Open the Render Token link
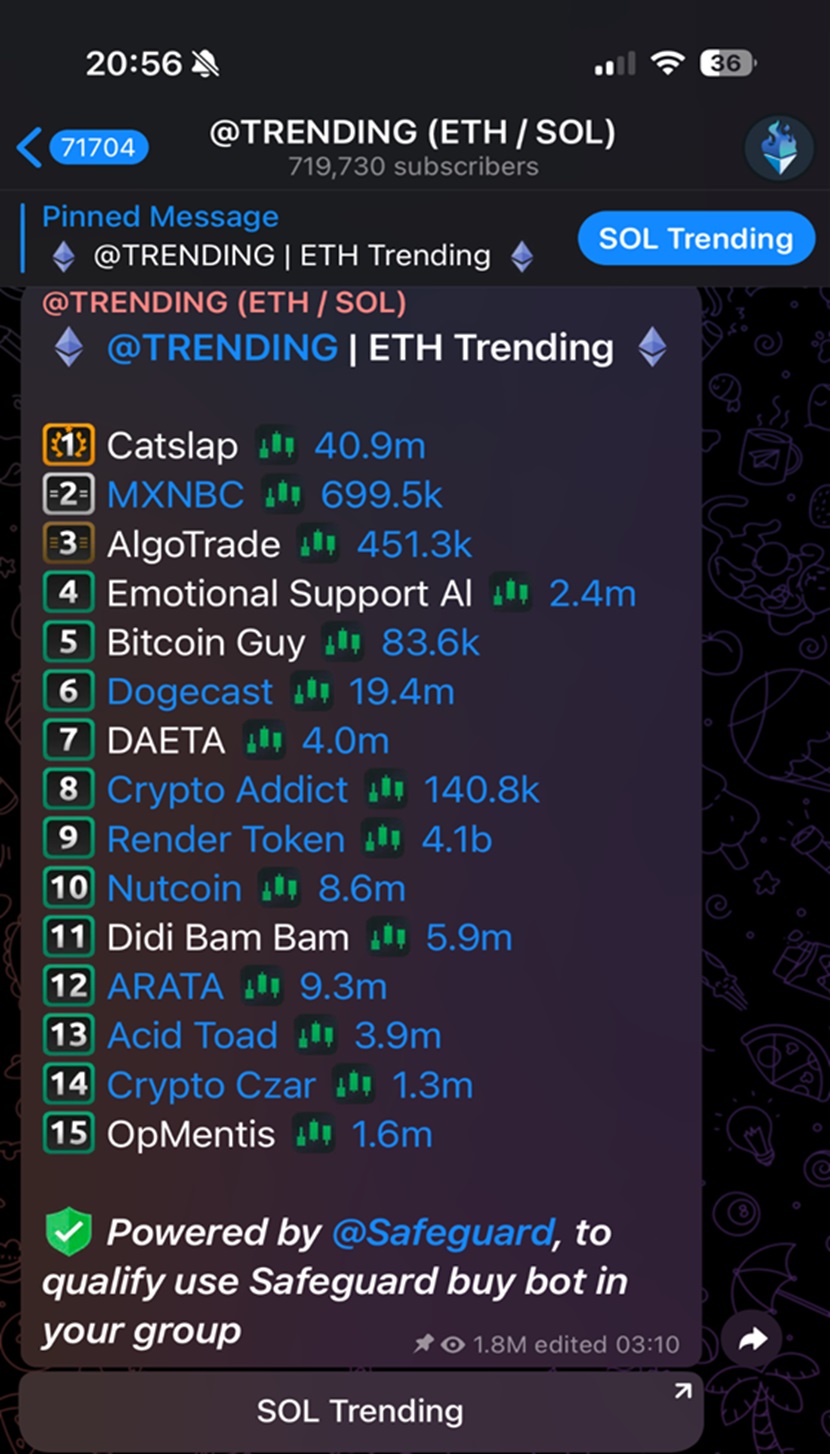The height and width of the screenshot is (1454, 830). coord(225,839)
